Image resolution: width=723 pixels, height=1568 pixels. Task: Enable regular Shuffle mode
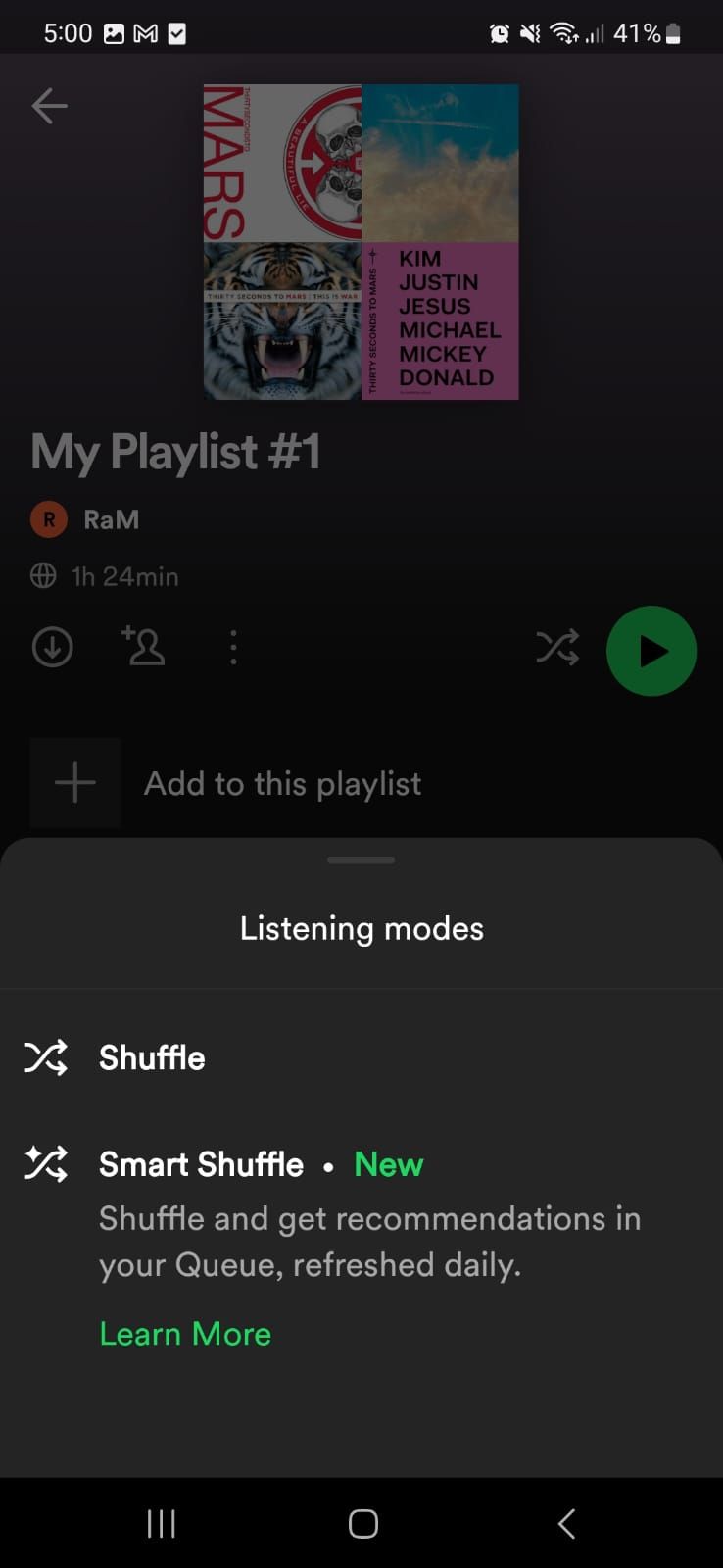(x=151, y=1057)
